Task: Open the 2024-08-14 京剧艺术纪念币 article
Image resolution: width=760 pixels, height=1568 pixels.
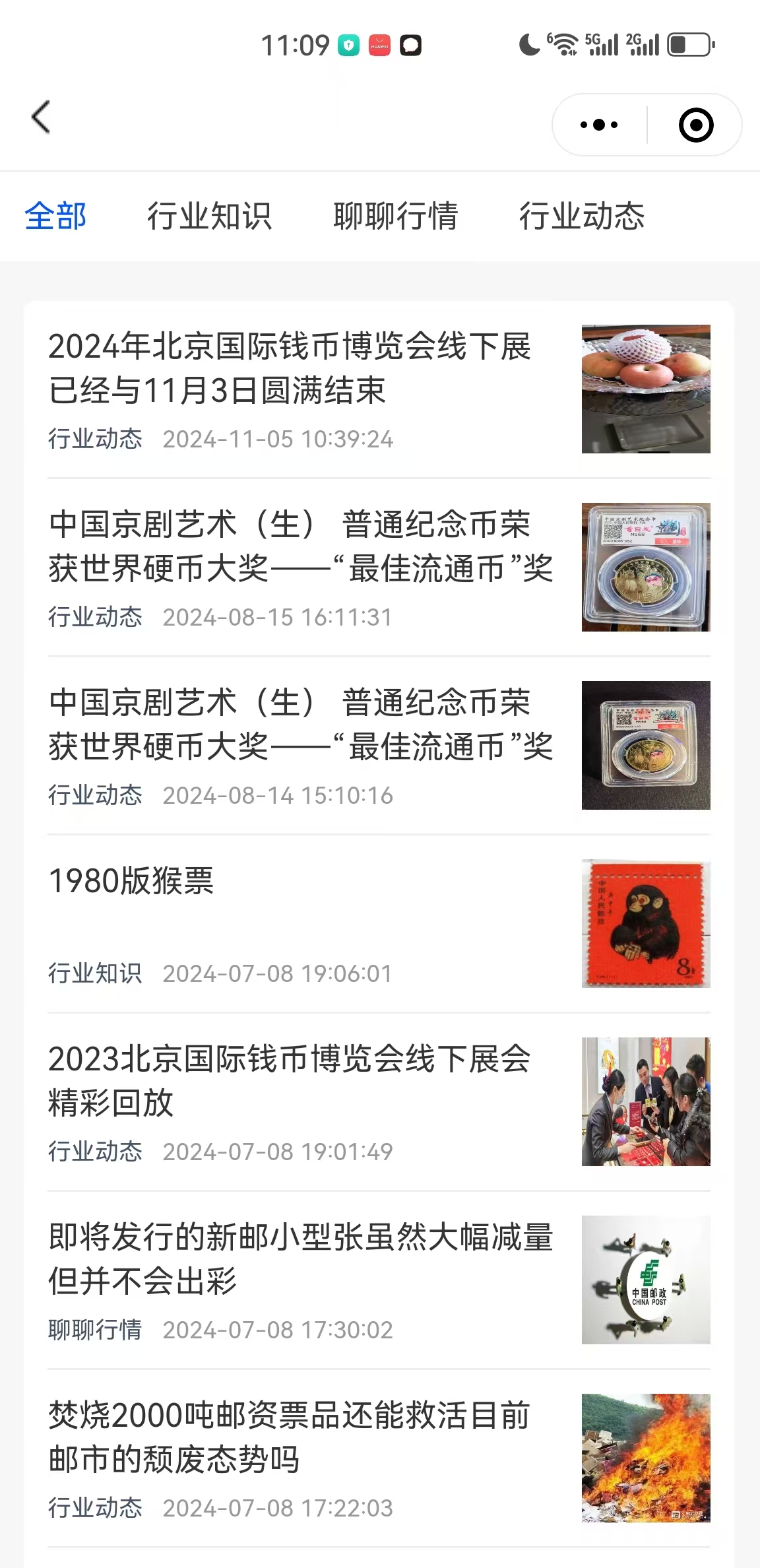Action: tap(301, 725)
